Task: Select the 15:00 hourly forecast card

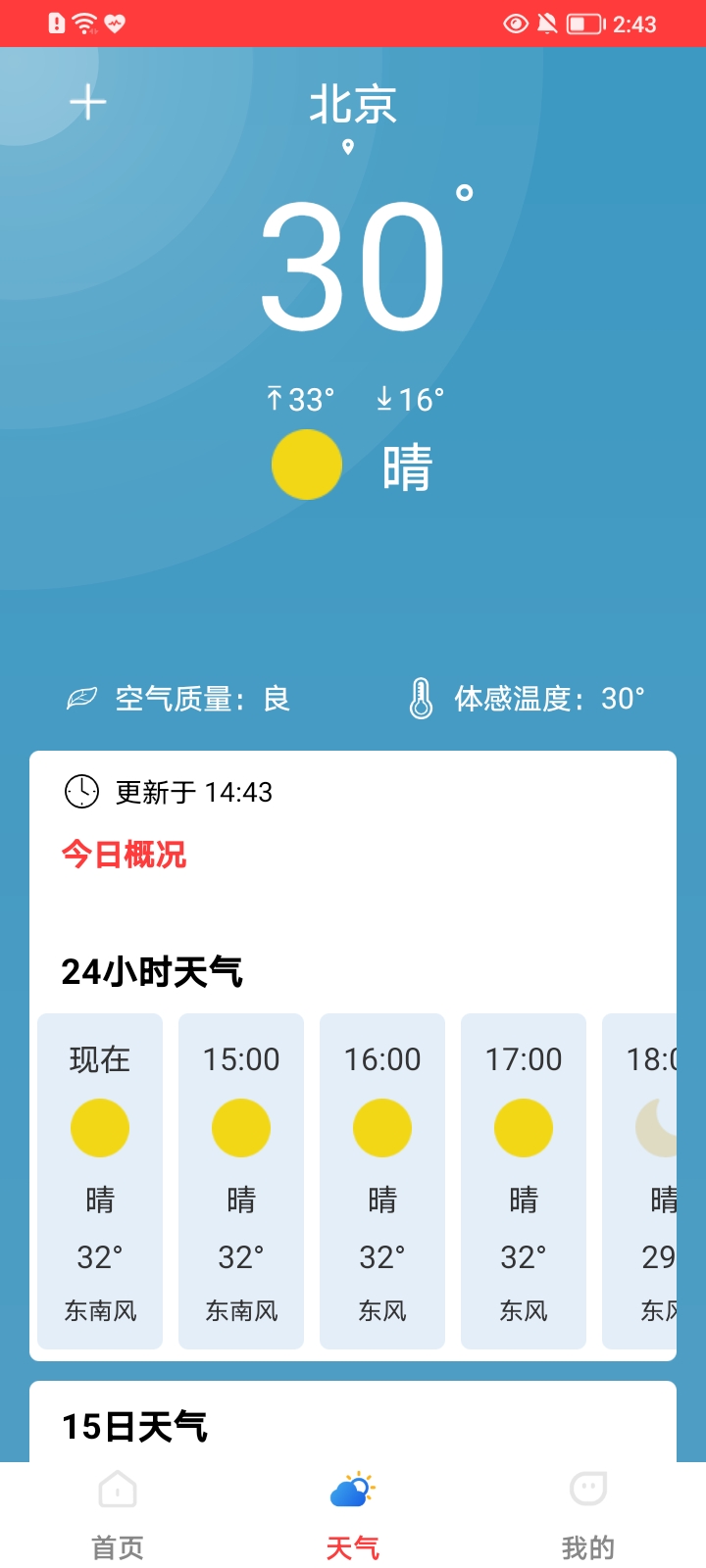Action: [x=240, y=1180]
